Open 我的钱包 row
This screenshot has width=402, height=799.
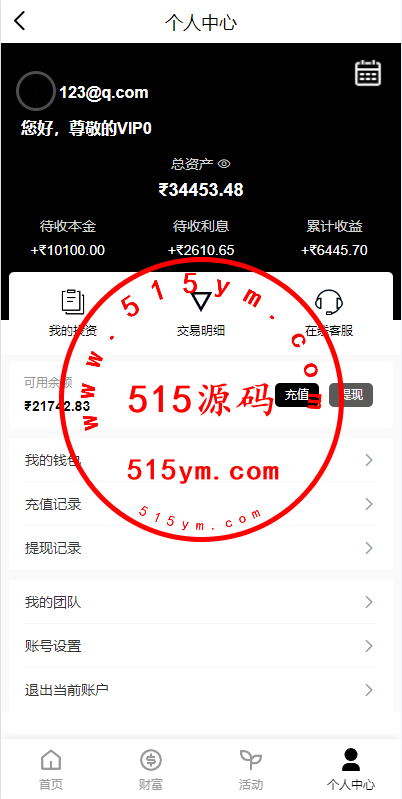tap(201, 460)
